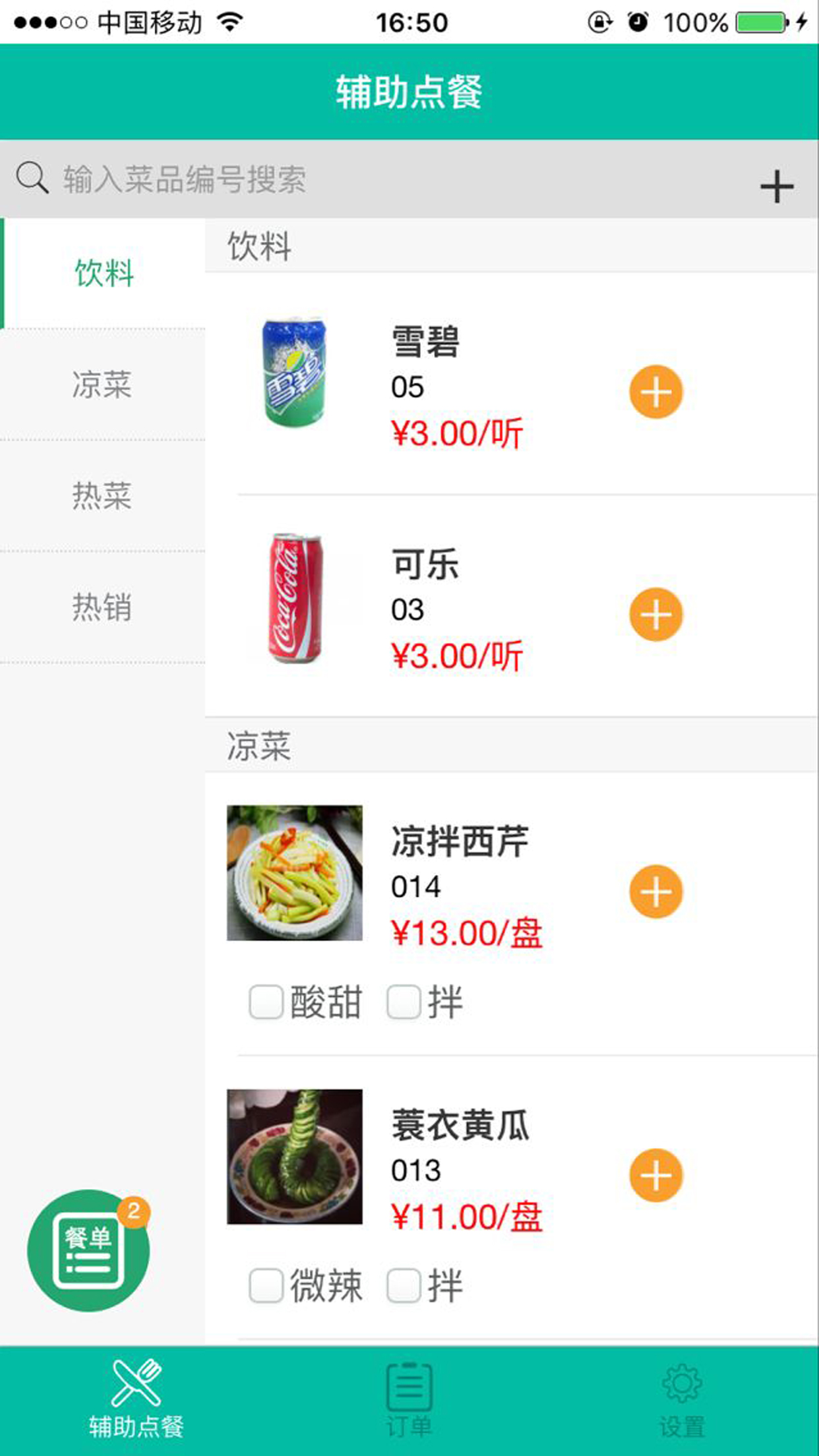Viewport: 819px width, 1456px height.
Task: Add 雪碧 to the order
Action: pyautogui.click(x=655, y=392)
